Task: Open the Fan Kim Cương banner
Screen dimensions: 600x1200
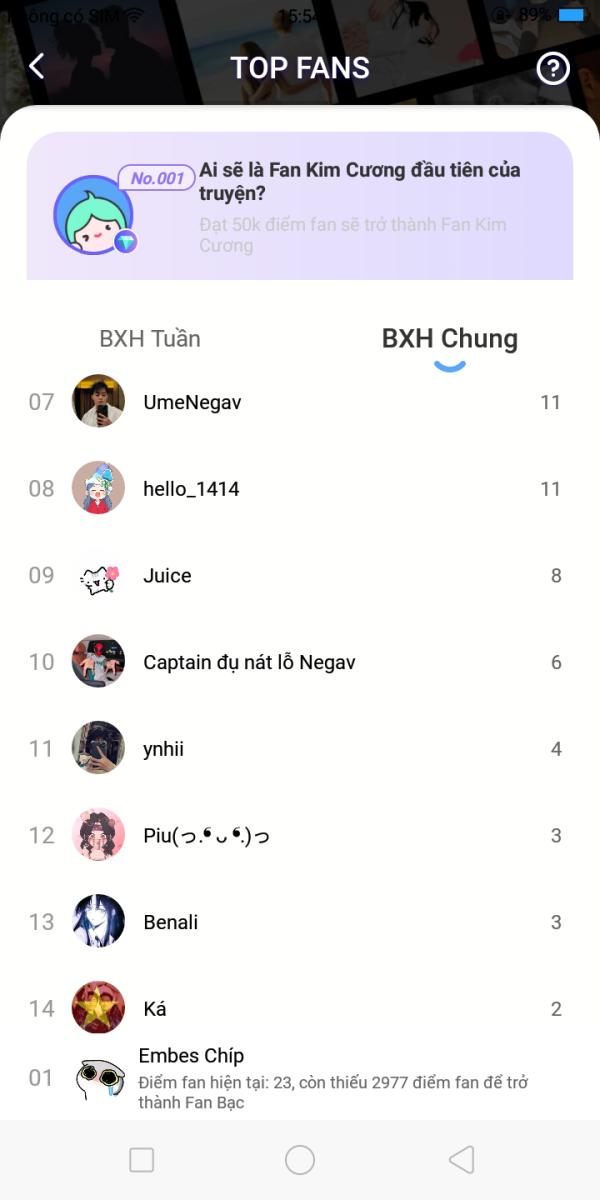Action: tap(300, 206)
